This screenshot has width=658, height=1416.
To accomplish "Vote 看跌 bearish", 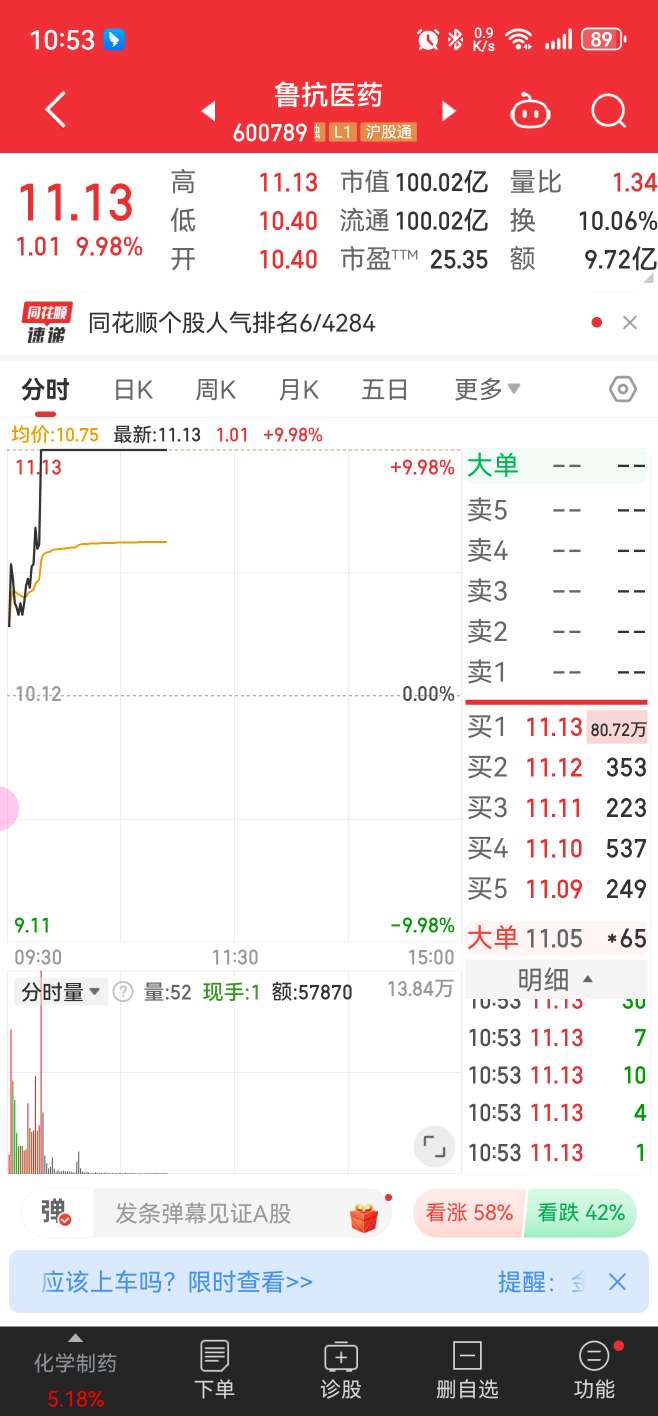I will pos(581,1213).
